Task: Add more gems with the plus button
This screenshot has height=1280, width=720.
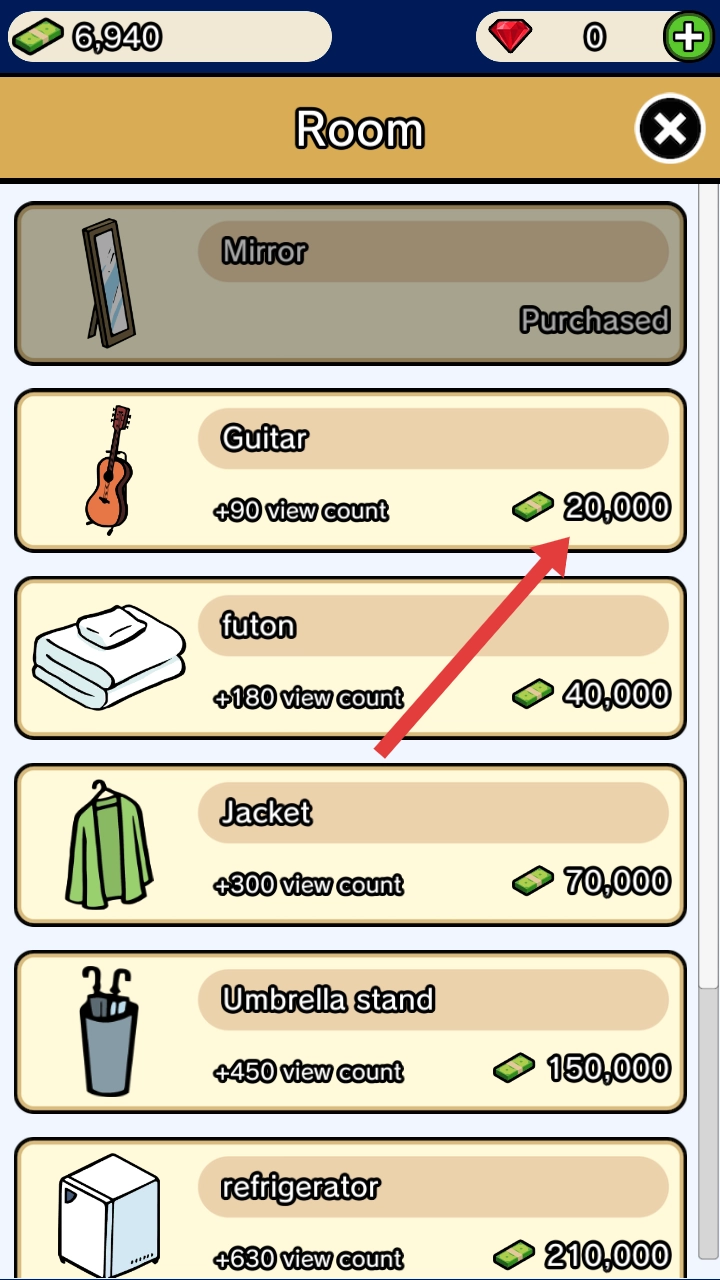Action: pos(687,38)
